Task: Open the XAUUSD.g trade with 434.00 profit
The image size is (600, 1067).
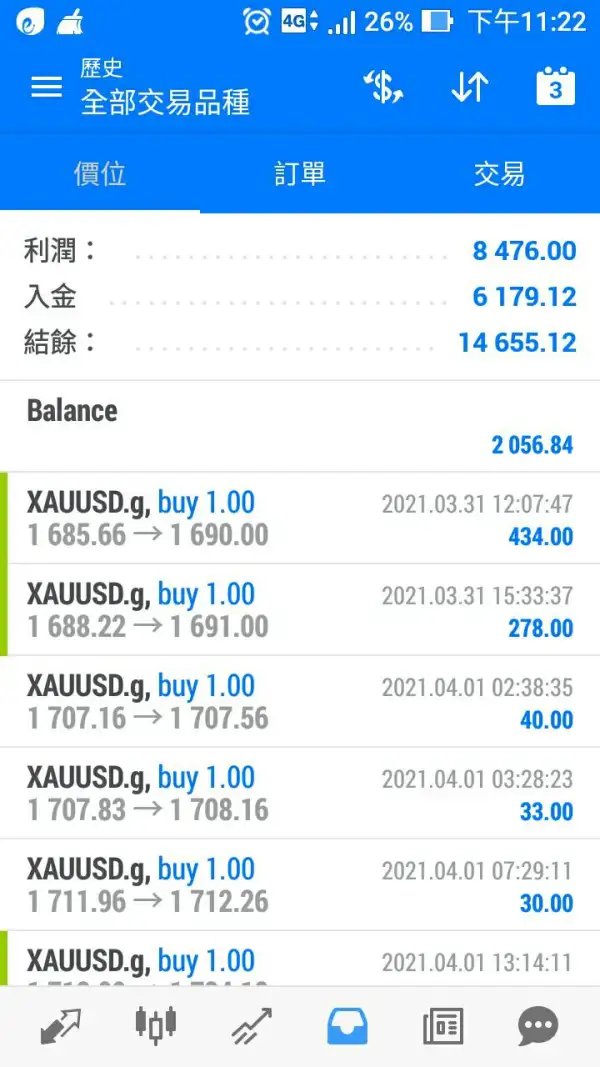Action: (x=300, y=518)
